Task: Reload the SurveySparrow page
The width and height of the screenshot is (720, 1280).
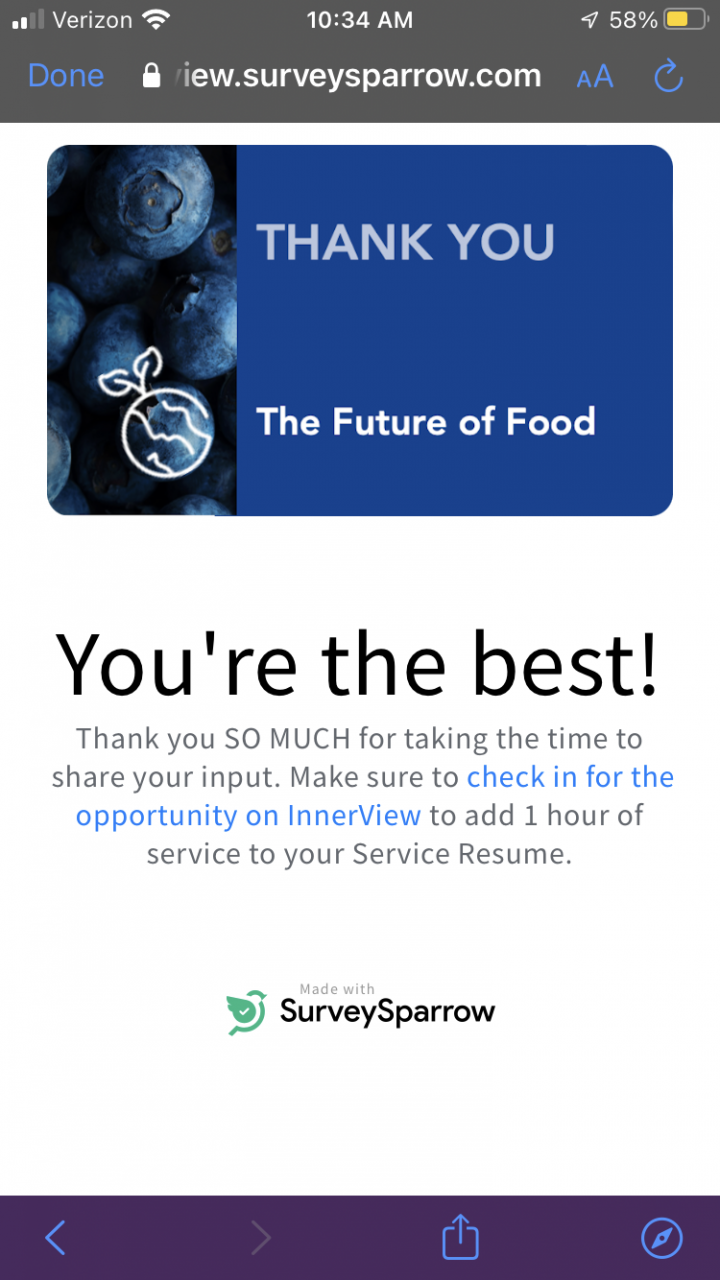Action: 667,76
